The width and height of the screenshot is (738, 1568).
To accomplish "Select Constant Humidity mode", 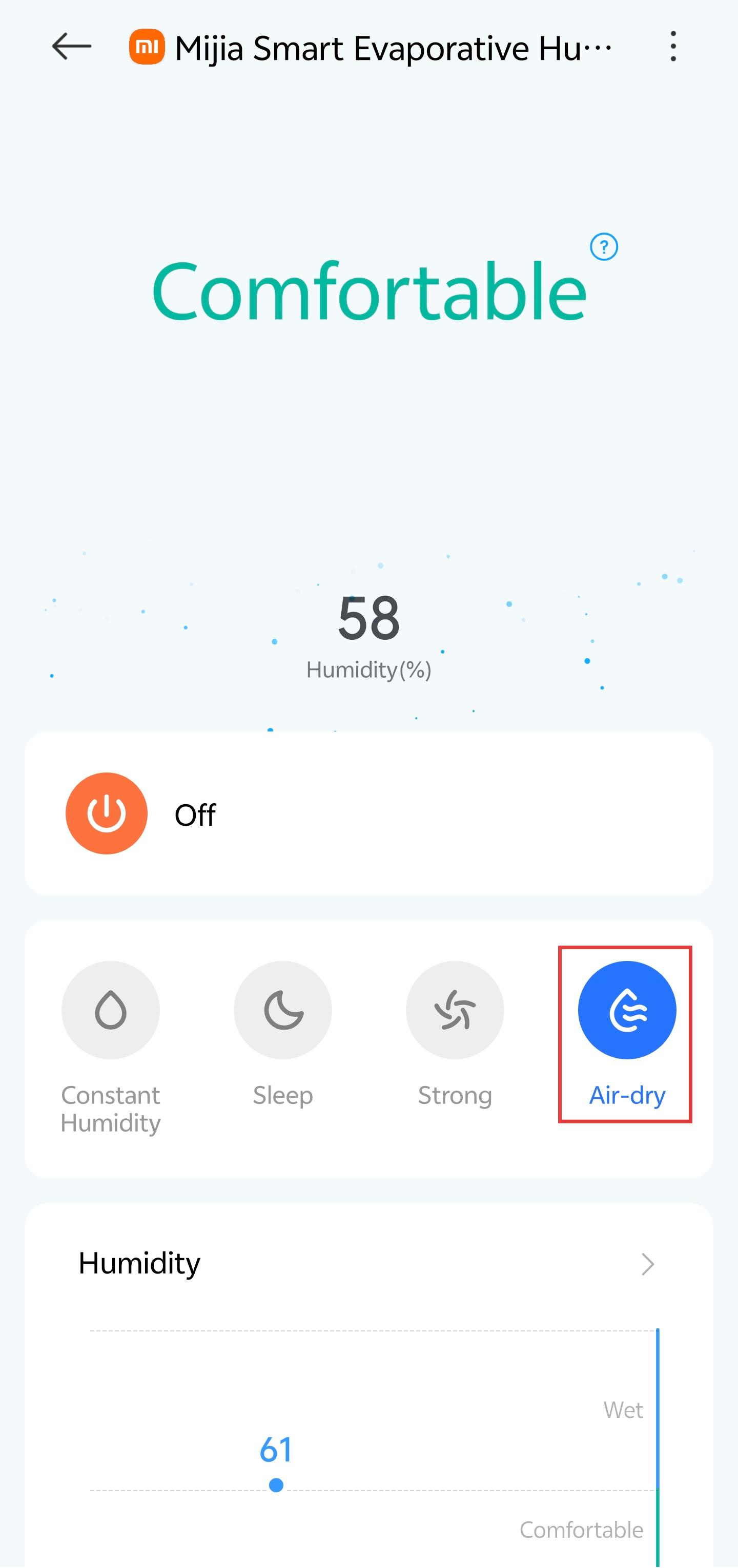I will coord(111,1011).
